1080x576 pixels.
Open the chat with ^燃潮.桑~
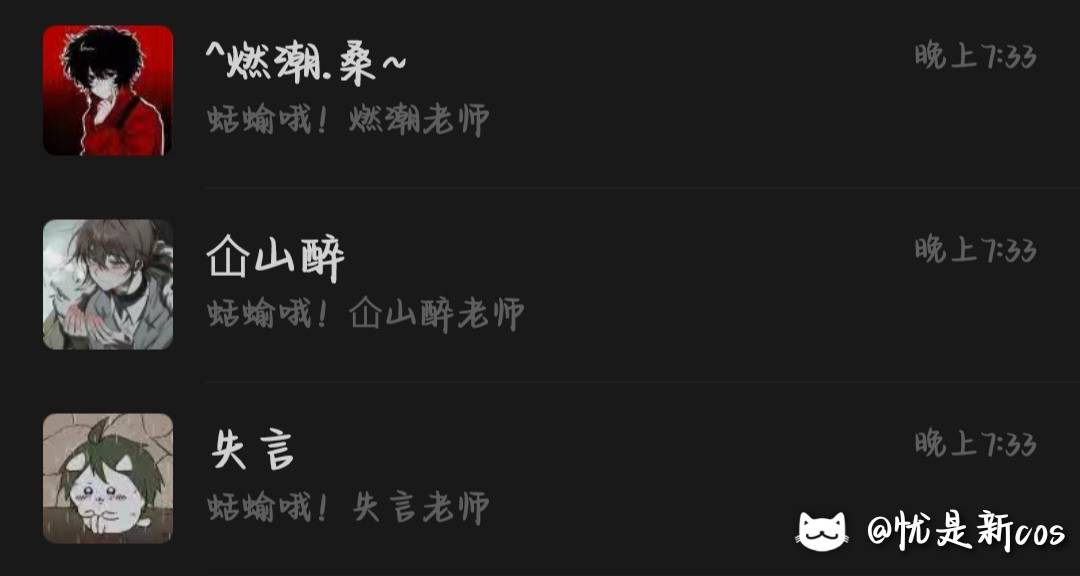pos(540,90)
